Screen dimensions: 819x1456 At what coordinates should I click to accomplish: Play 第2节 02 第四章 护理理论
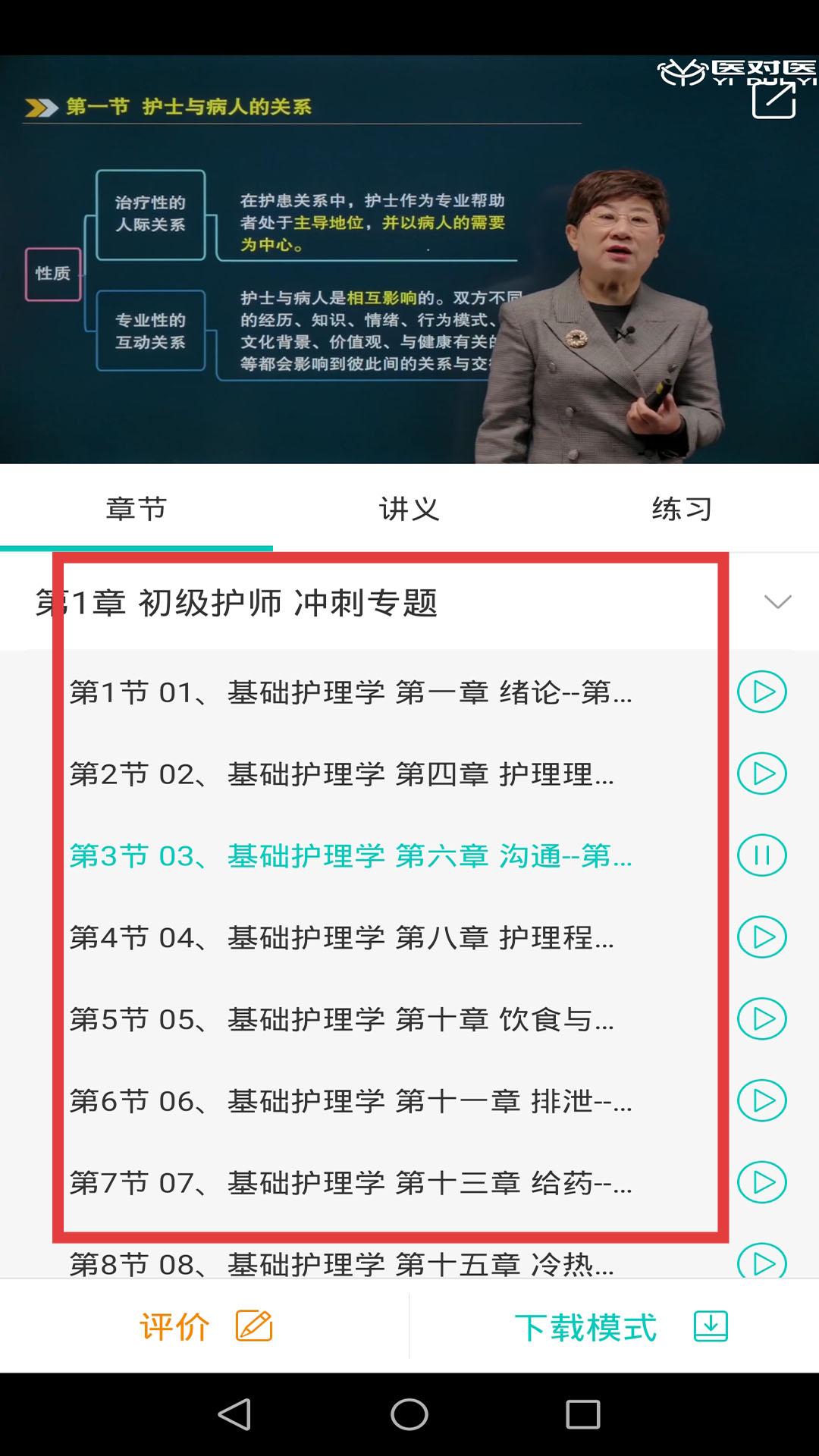762,773
